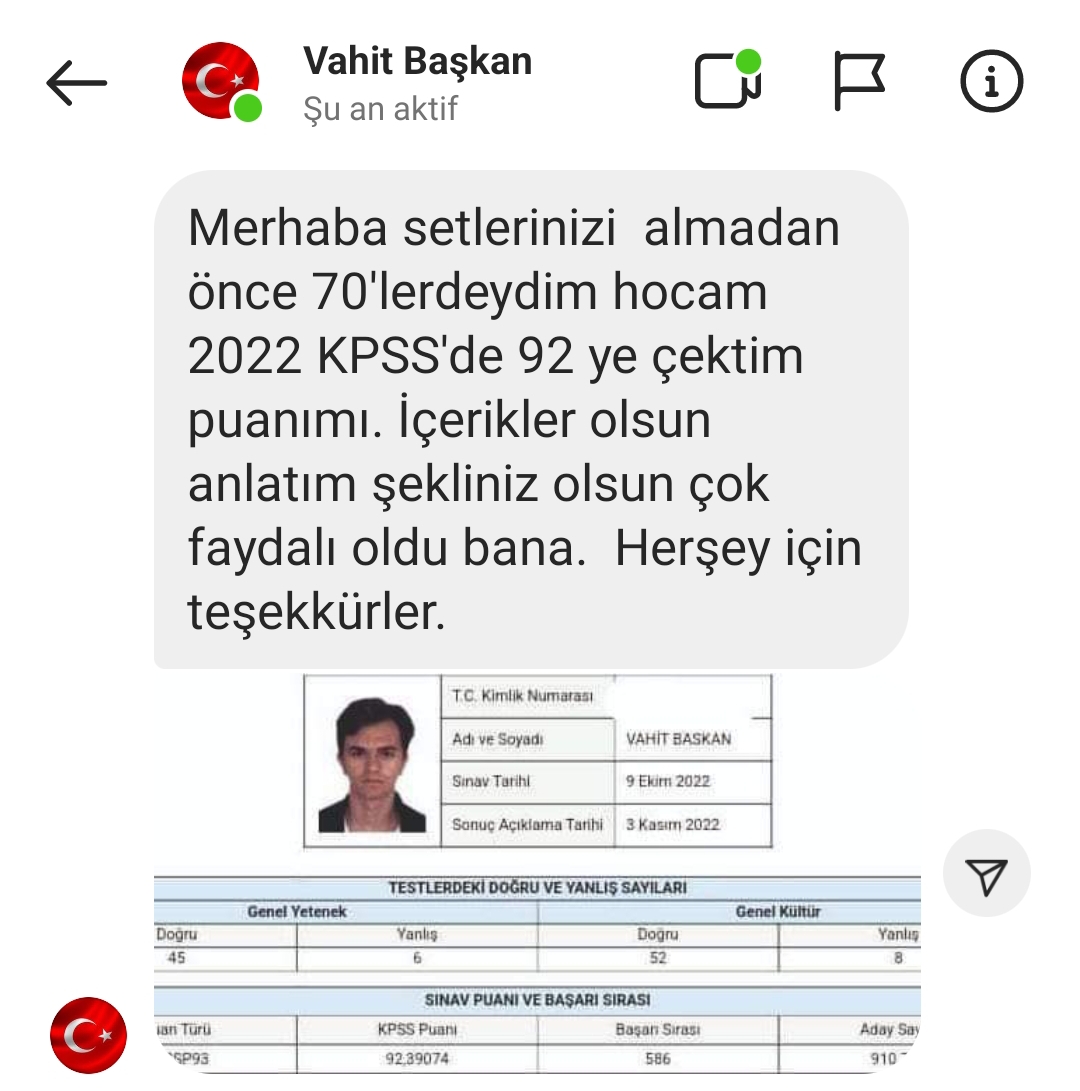Flag this conversation

point(859,82)
